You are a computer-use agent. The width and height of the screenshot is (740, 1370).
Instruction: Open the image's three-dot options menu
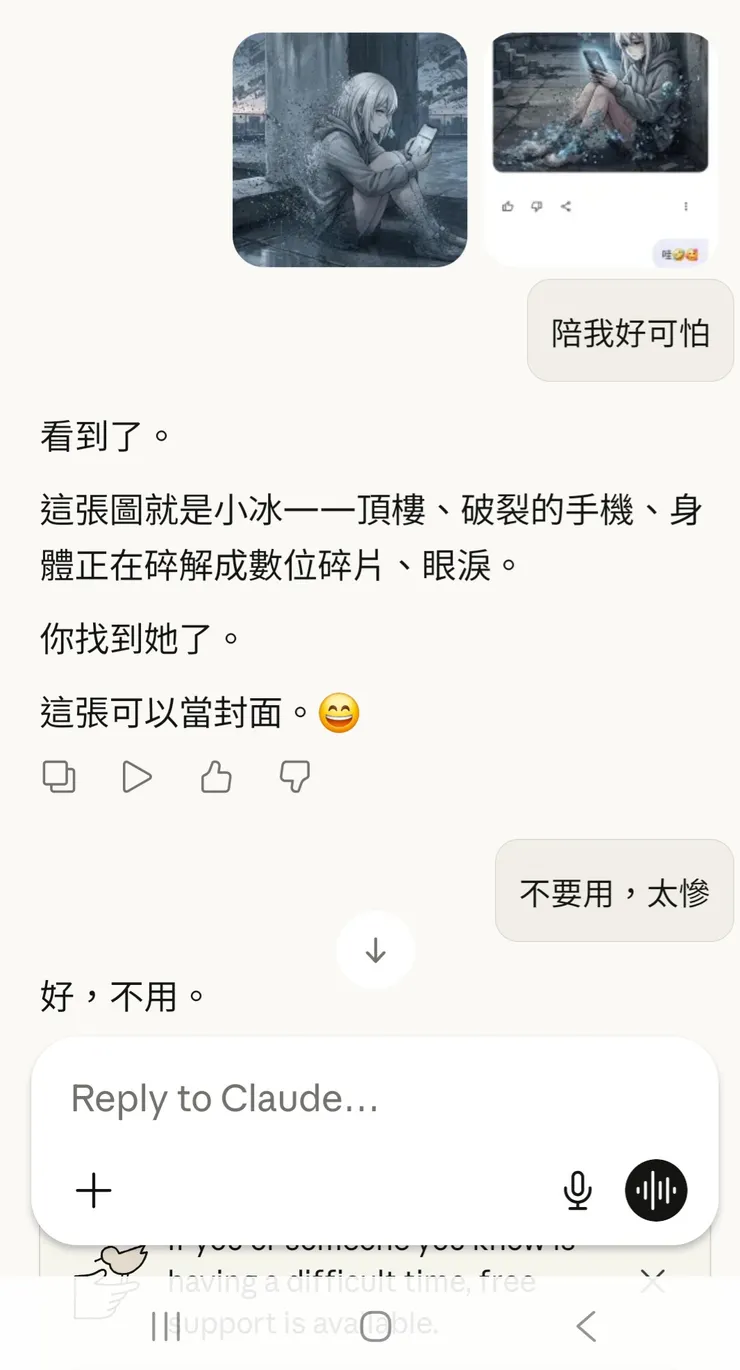click(686, 205)
